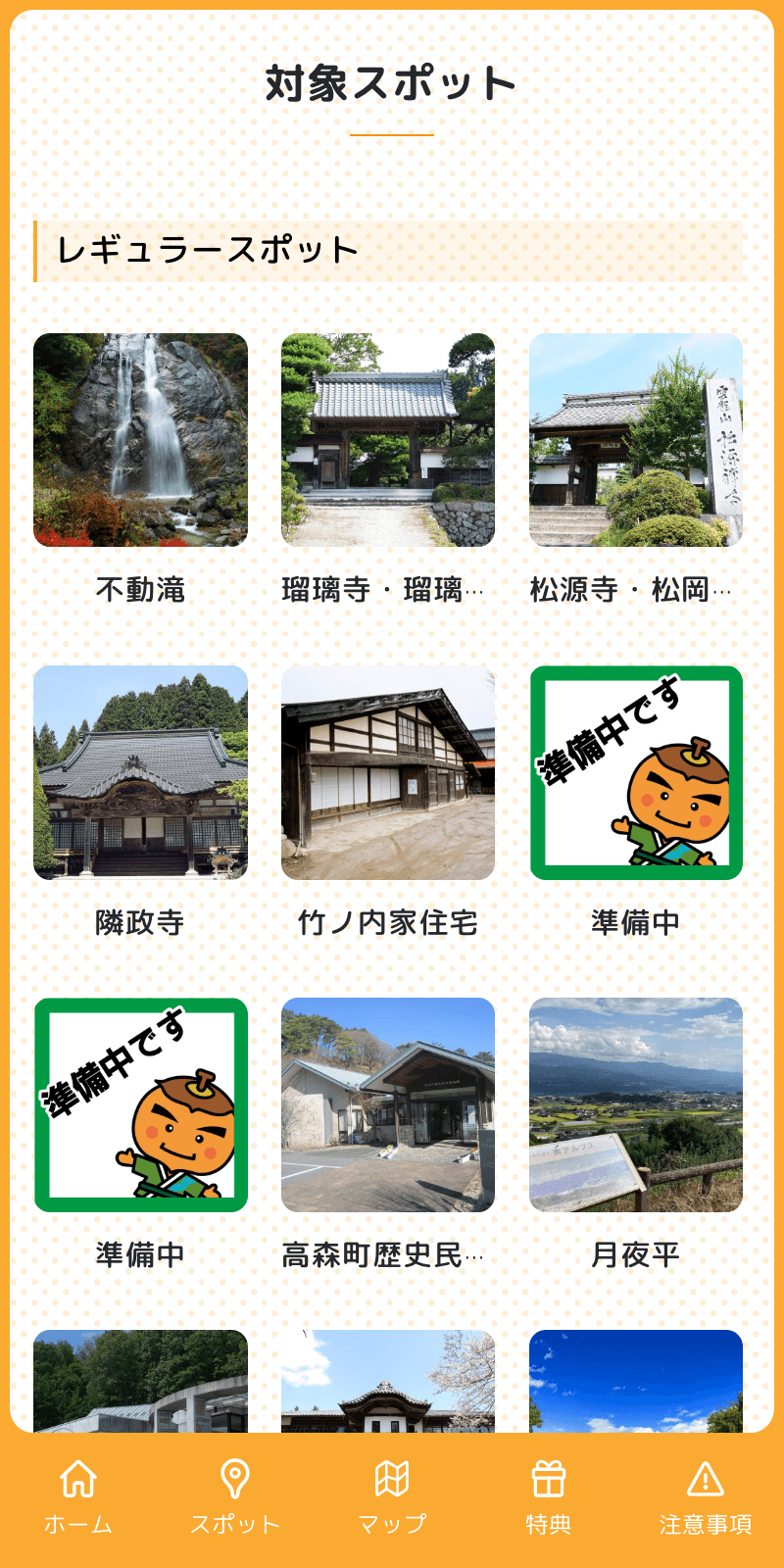Open the 隣政寺 temple thumbnail
The height and width of the screenshot is (1568, 784).
[141, 774]
